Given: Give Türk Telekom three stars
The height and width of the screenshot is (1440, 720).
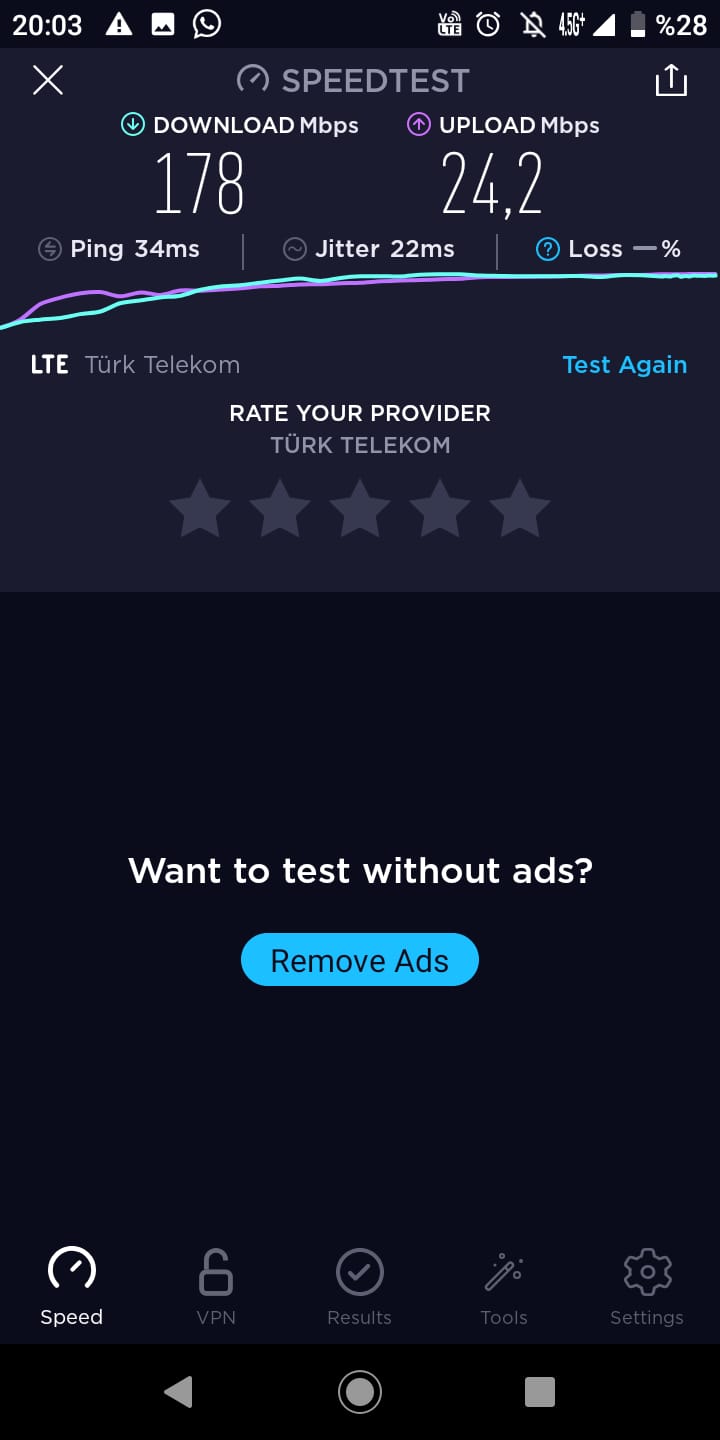Looking at the screenshot, I should click(x=360, y=508).
